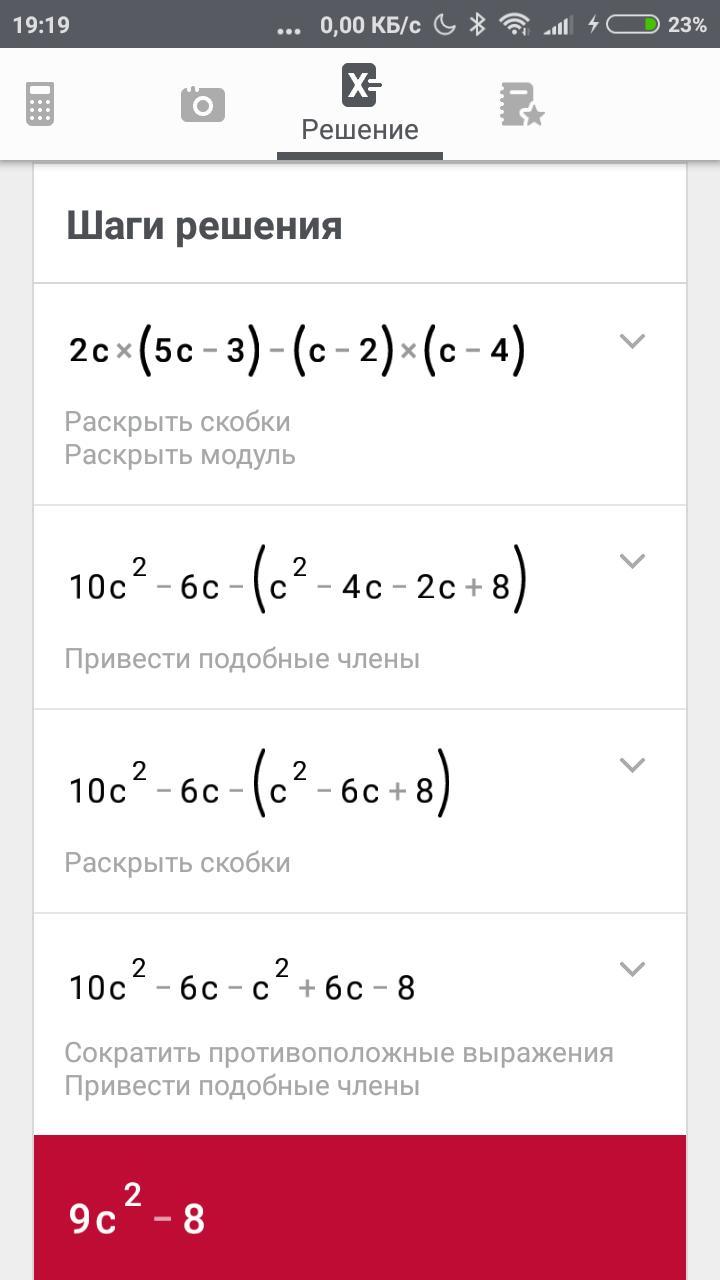
Task: Select the Решение tab
Action: [360, 104]
